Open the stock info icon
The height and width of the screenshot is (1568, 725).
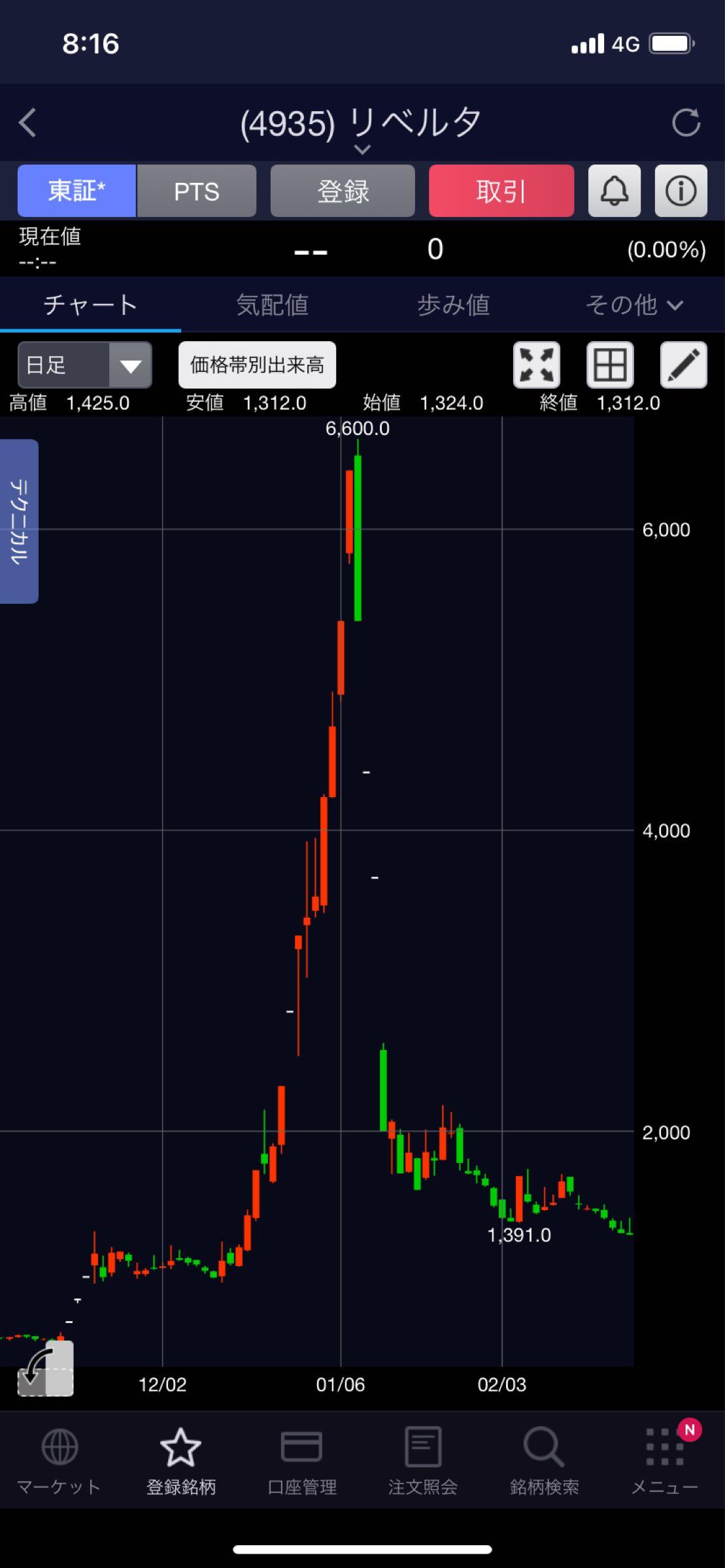pyautogui.click(x=681, y=191)
